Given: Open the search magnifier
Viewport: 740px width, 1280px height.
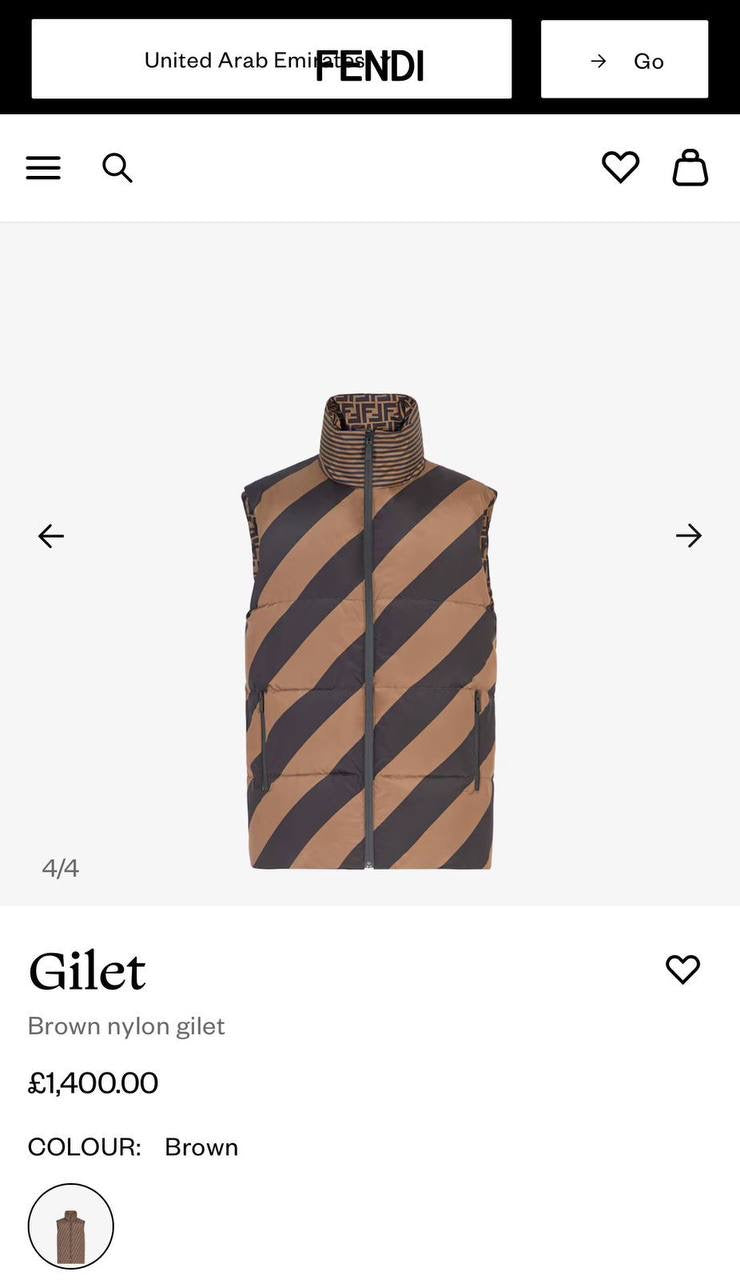Looking at the screenshot, I should coord(117,168).
